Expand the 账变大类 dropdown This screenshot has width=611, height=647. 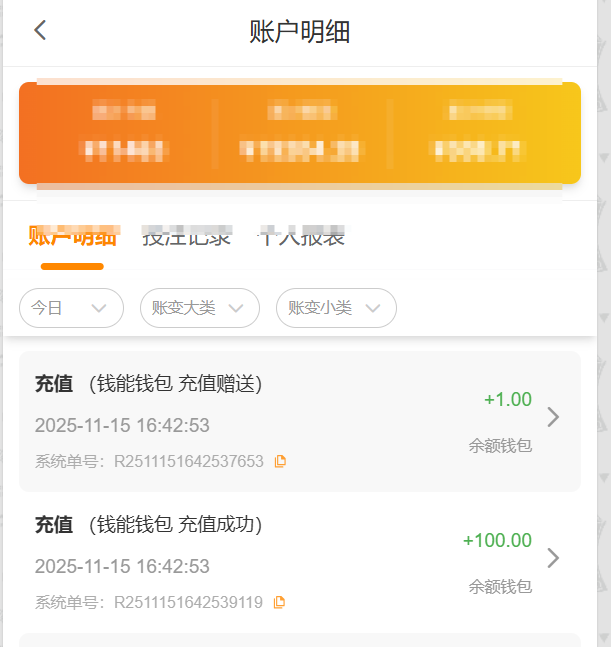(199, 308)
